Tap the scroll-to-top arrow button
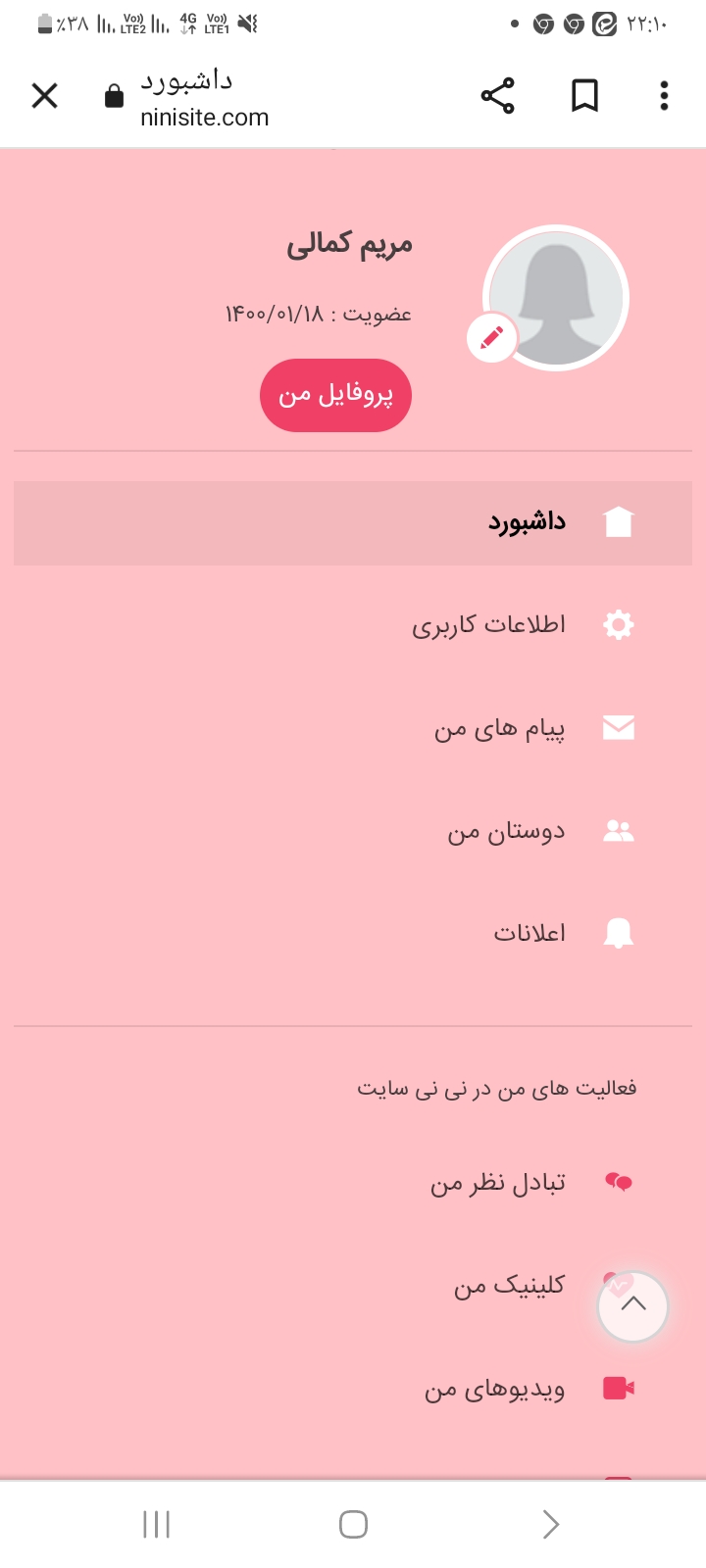 click(633, 1305)
